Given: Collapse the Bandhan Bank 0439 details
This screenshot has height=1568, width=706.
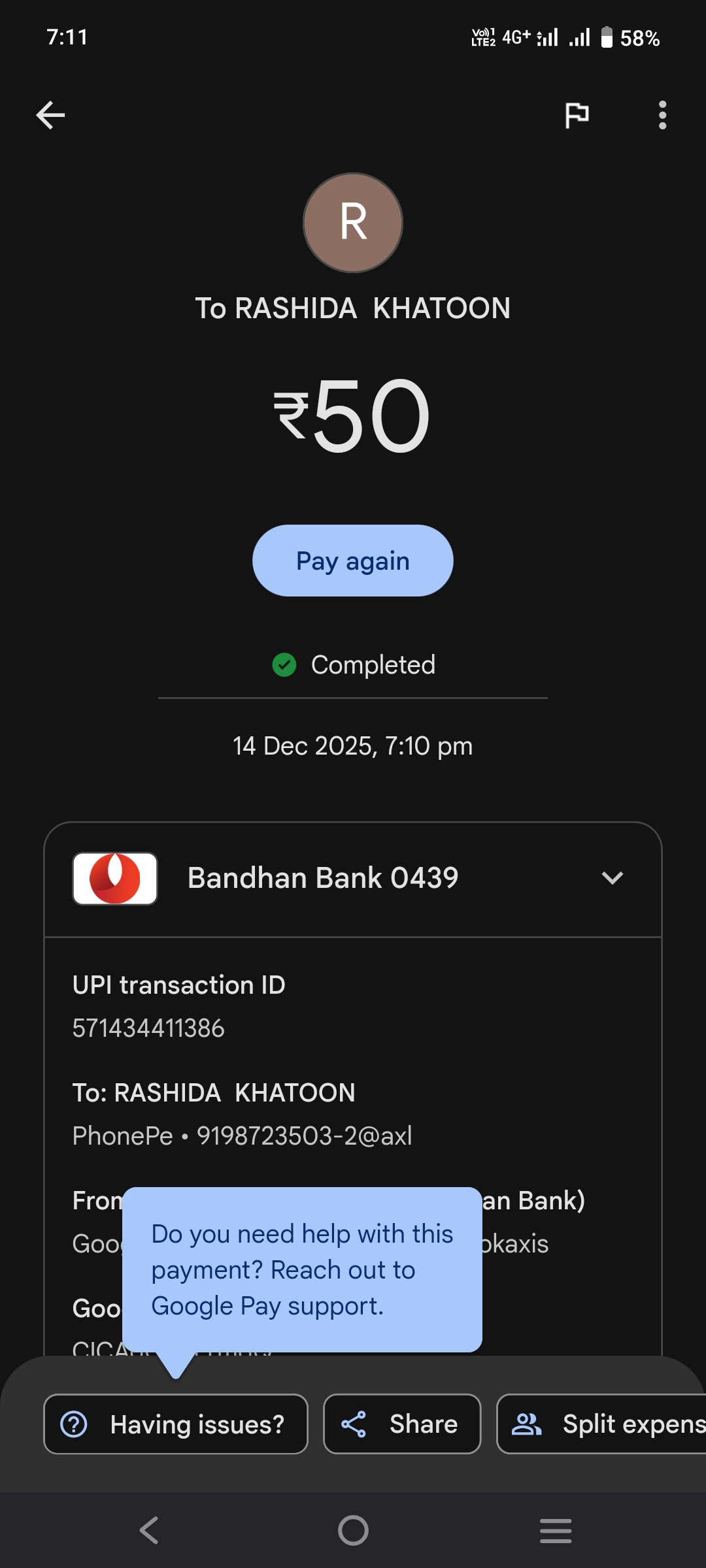Looking at the screenshot, I should point(612,878).
